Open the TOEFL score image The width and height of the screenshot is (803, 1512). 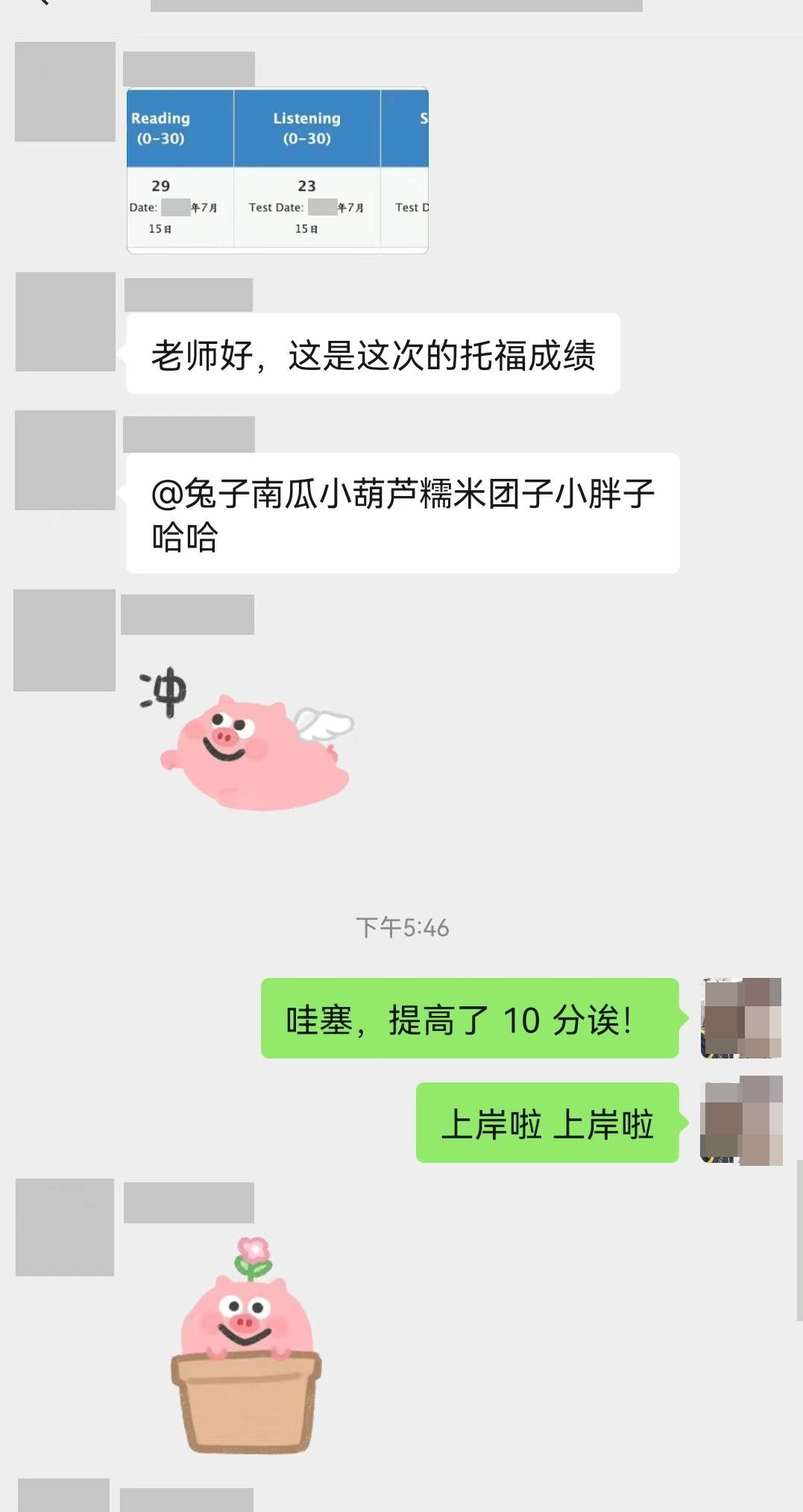coord(277,171)
